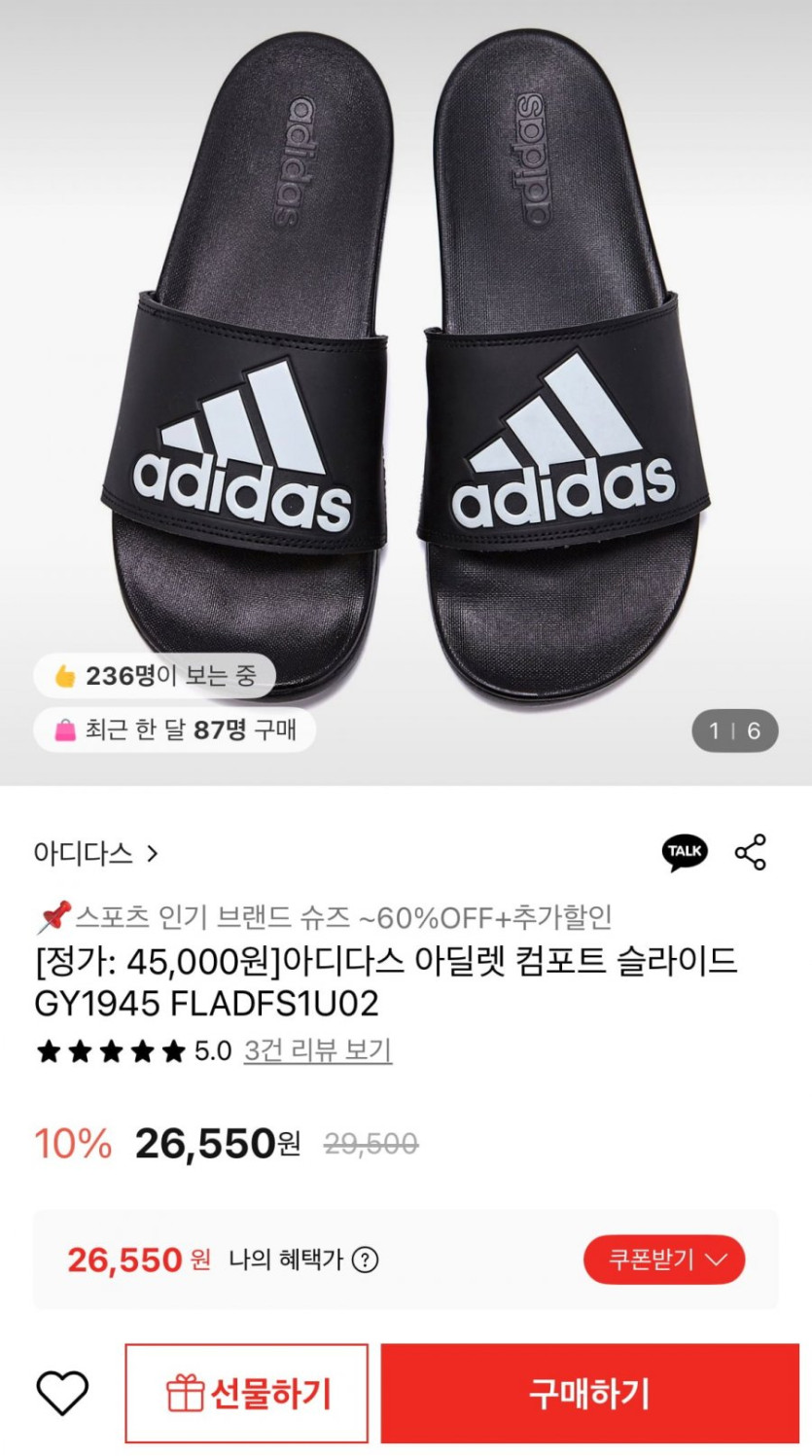Open help icon next to 나의 혜택가
Viewport: 812px width, 1456px height.
click(365, 1261)
